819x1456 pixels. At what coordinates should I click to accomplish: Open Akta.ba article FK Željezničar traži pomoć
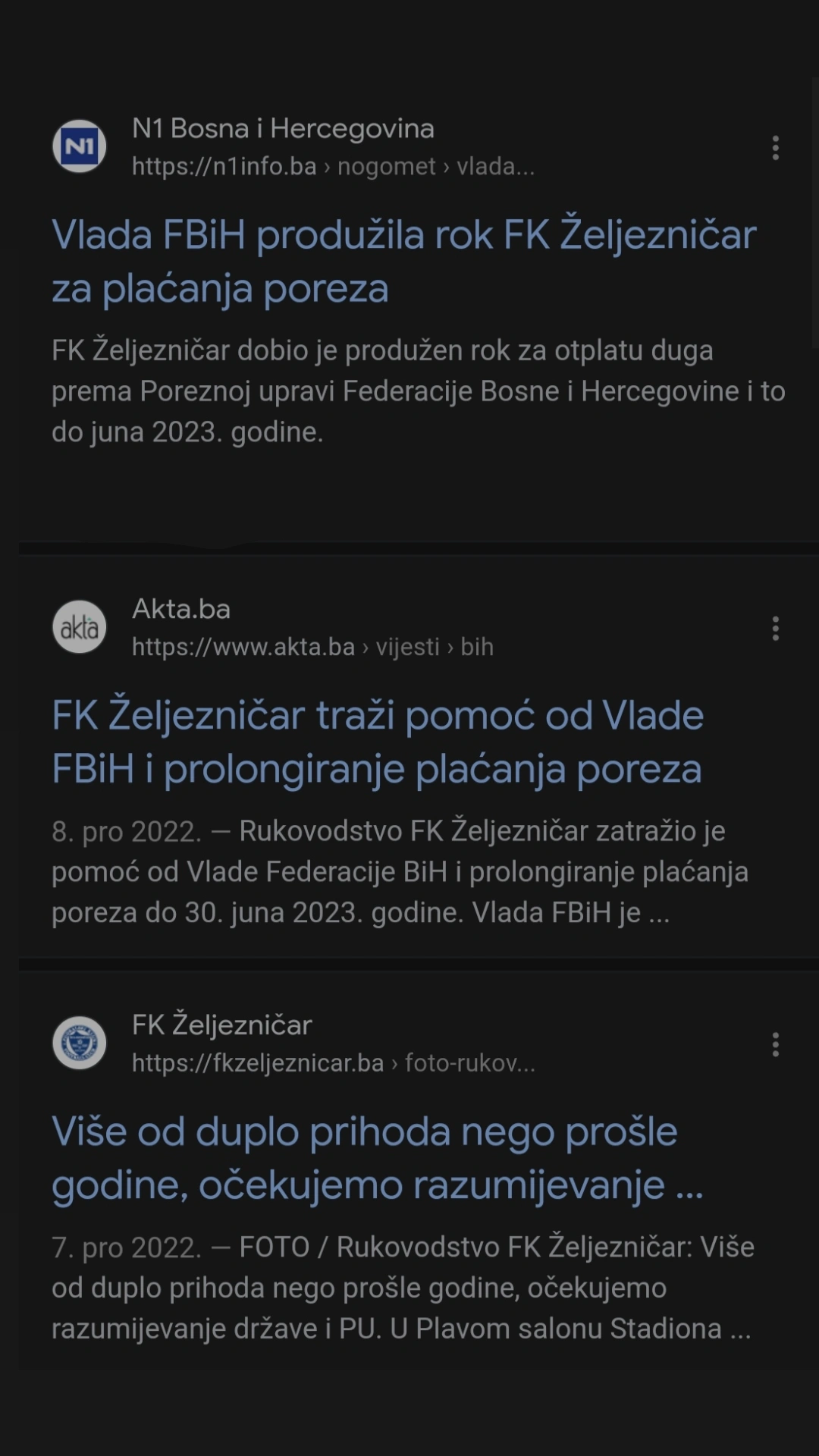tap(378, 742)
